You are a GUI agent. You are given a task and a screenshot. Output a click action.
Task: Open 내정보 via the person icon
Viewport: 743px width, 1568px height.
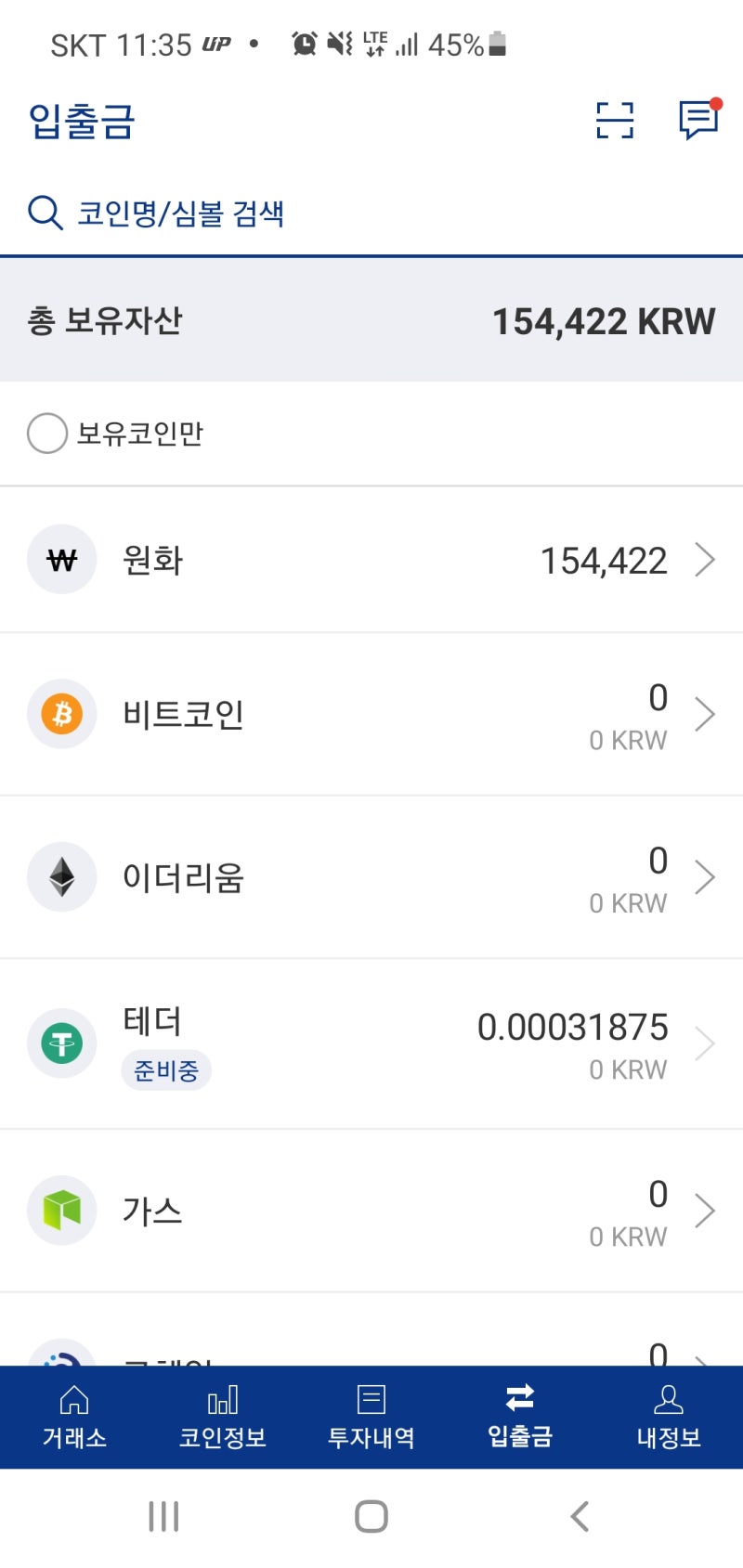(669, 1398)
